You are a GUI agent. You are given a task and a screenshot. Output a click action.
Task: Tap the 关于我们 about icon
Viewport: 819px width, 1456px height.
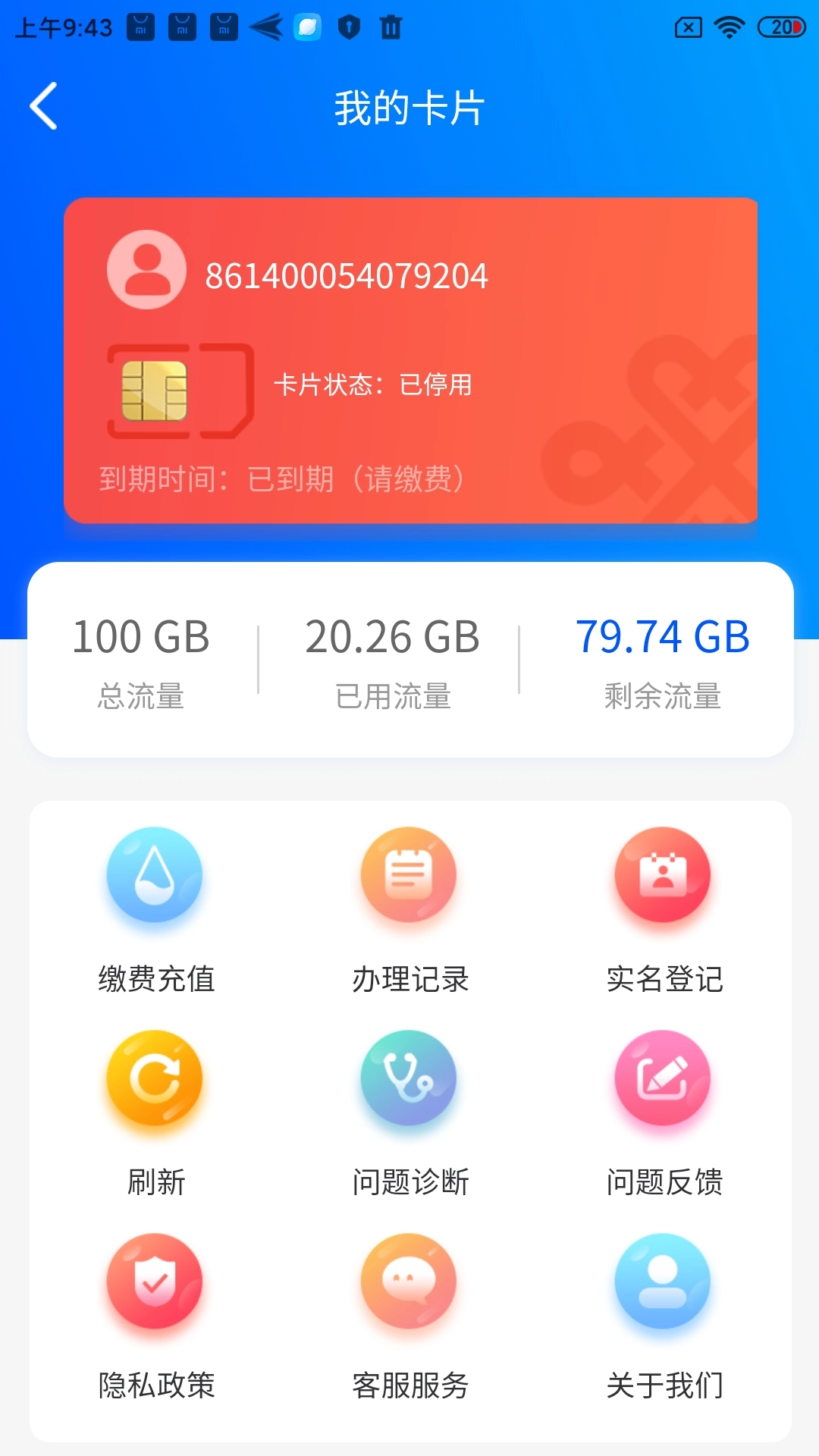(x=663, y=1283)
